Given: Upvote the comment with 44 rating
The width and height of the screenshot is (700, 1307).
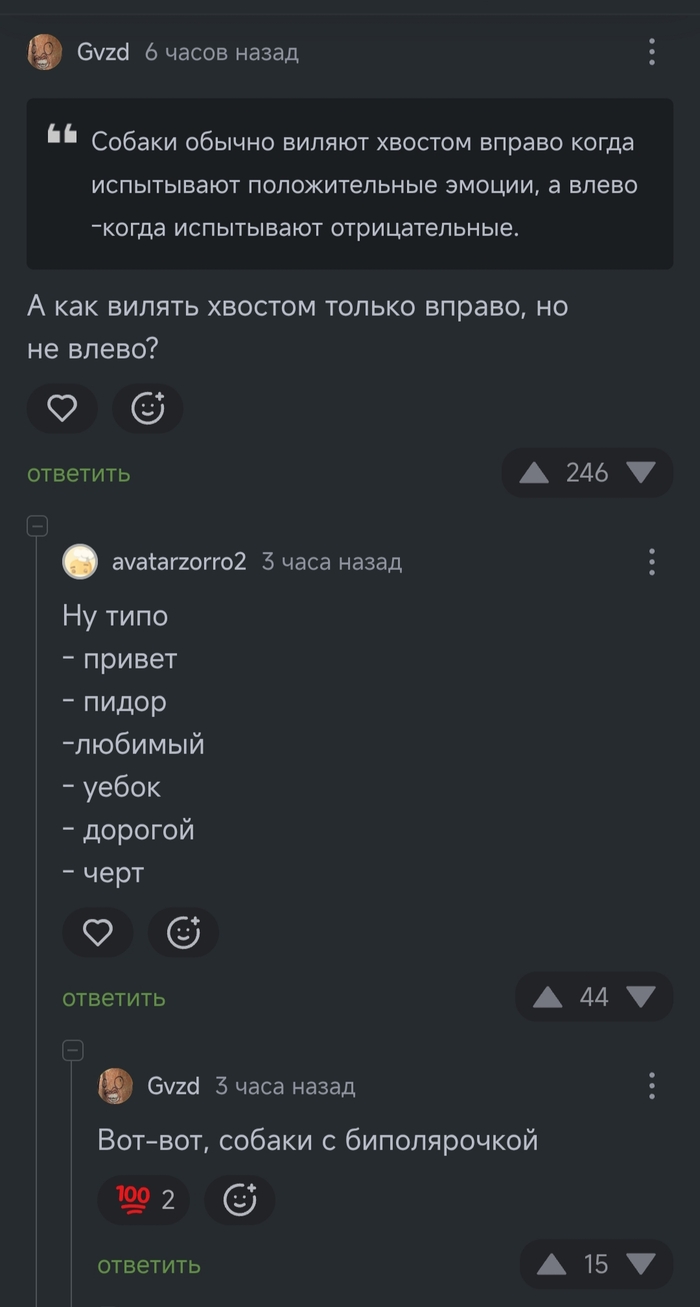Looking at the screenshot, I should [x=548, y=997].
